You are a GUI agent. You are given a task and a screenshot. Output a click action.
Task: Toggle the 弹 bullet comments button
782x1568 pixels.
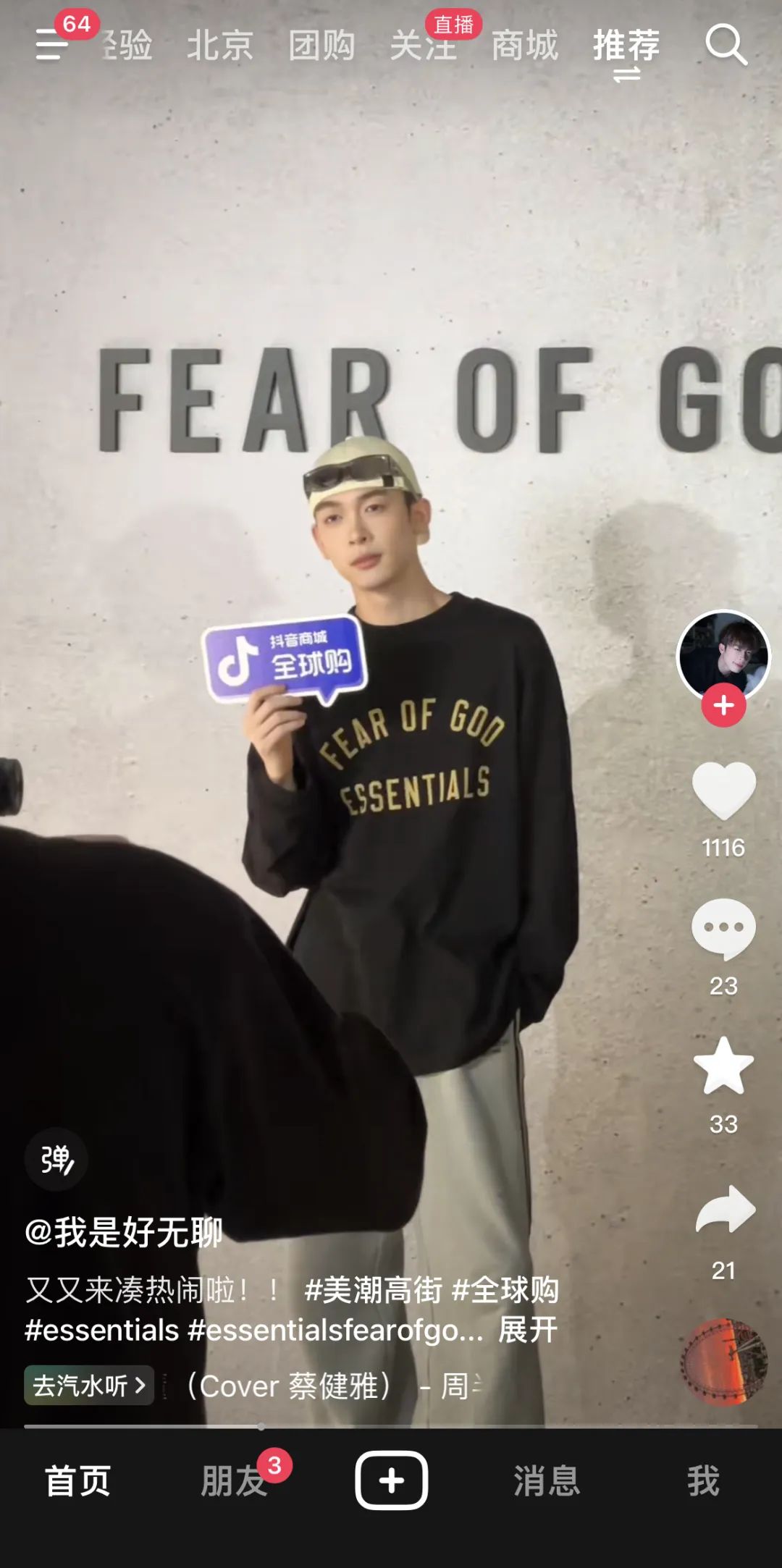(56, 1160)
